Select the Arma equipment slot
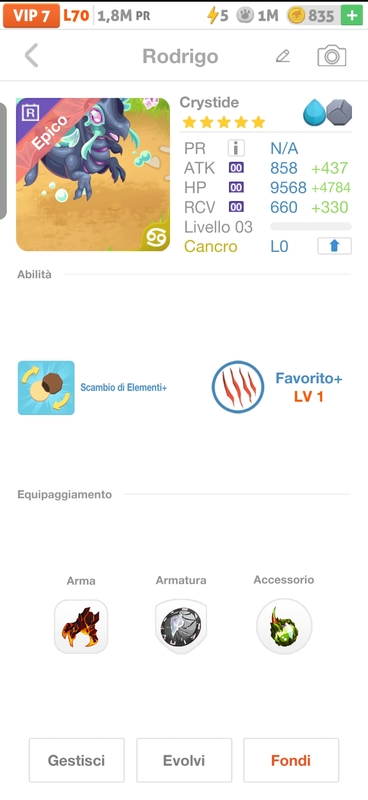Image resolution: width=368 pixels, height=800 pixels. (81, 627)
